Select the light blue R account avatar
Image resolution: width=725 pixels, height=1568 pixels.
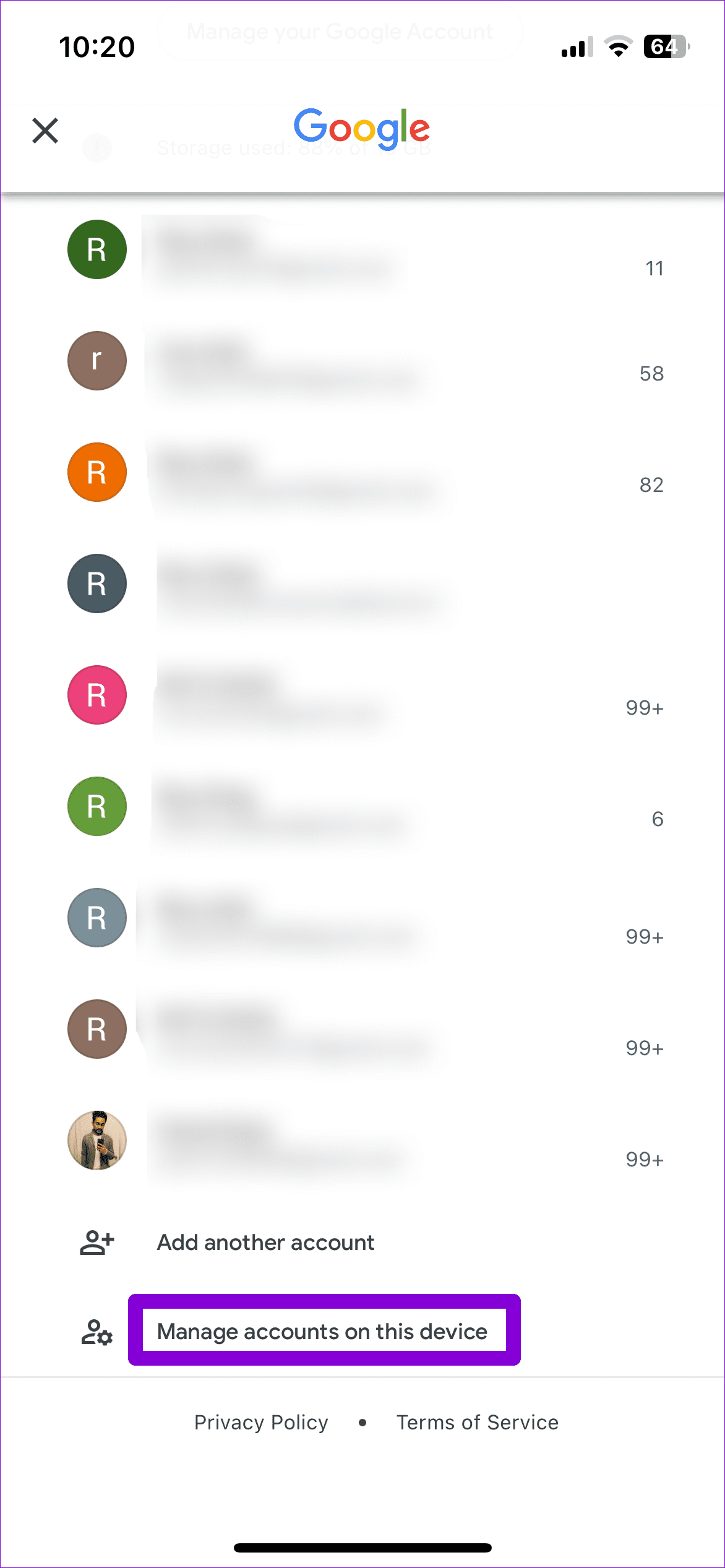pos(97,918)
